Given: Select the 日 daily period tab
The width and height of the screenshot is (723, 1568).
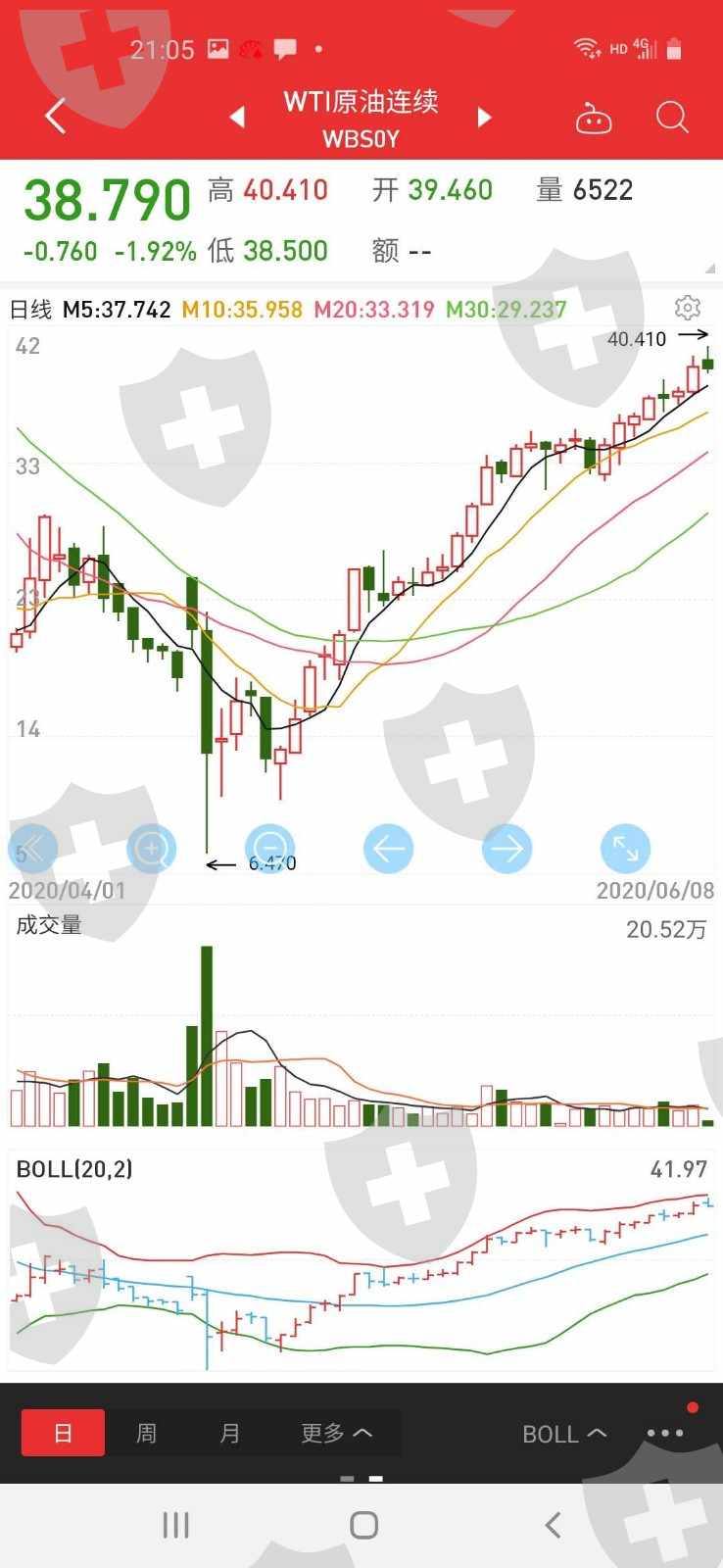Looking at the screenshot, I should tap(63, 1433).
